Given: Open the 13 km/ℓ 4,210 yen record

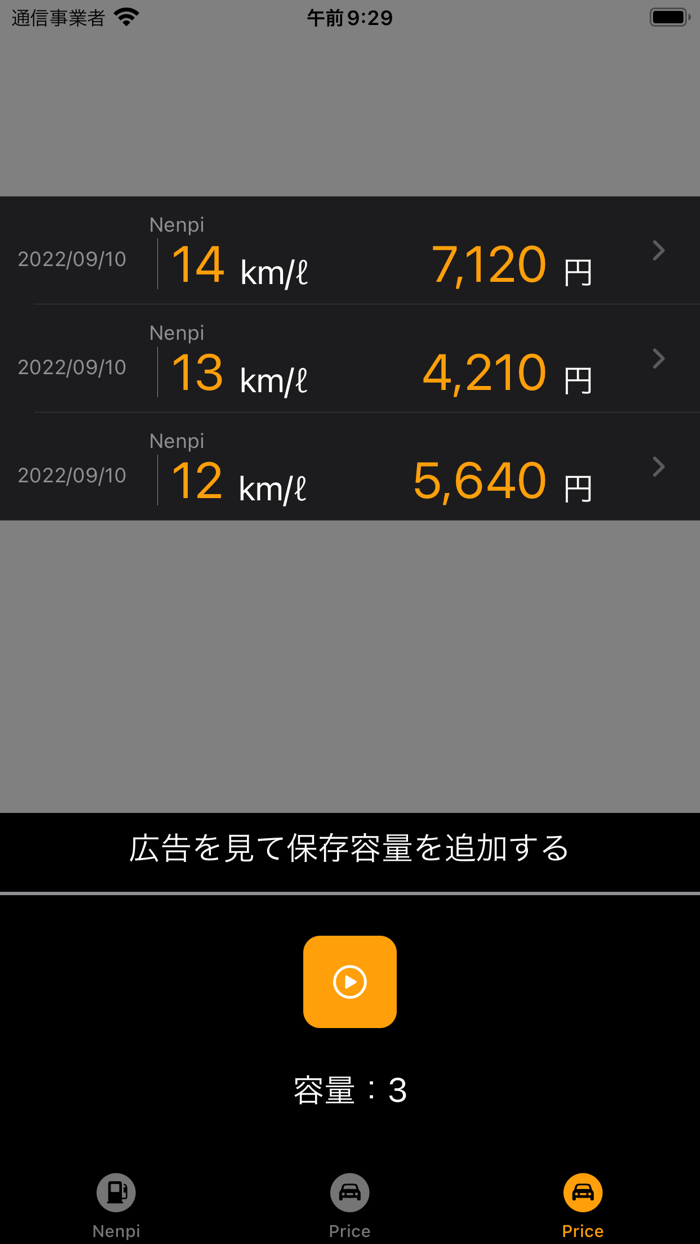Looking at the screenshot, I should 350,359.
